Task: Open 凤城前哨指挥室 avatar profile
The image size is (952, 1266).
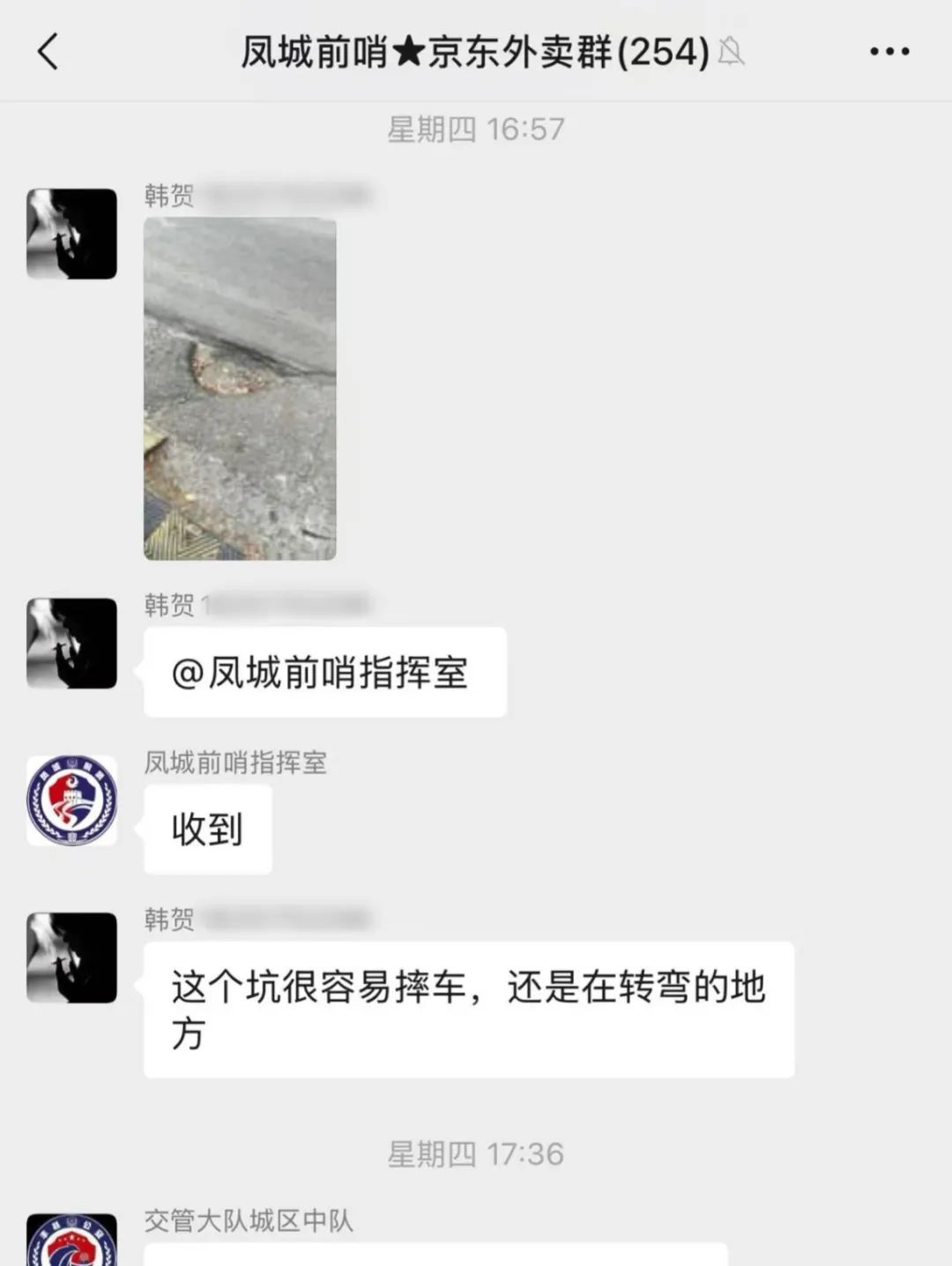Action: (x=71, y=801)
